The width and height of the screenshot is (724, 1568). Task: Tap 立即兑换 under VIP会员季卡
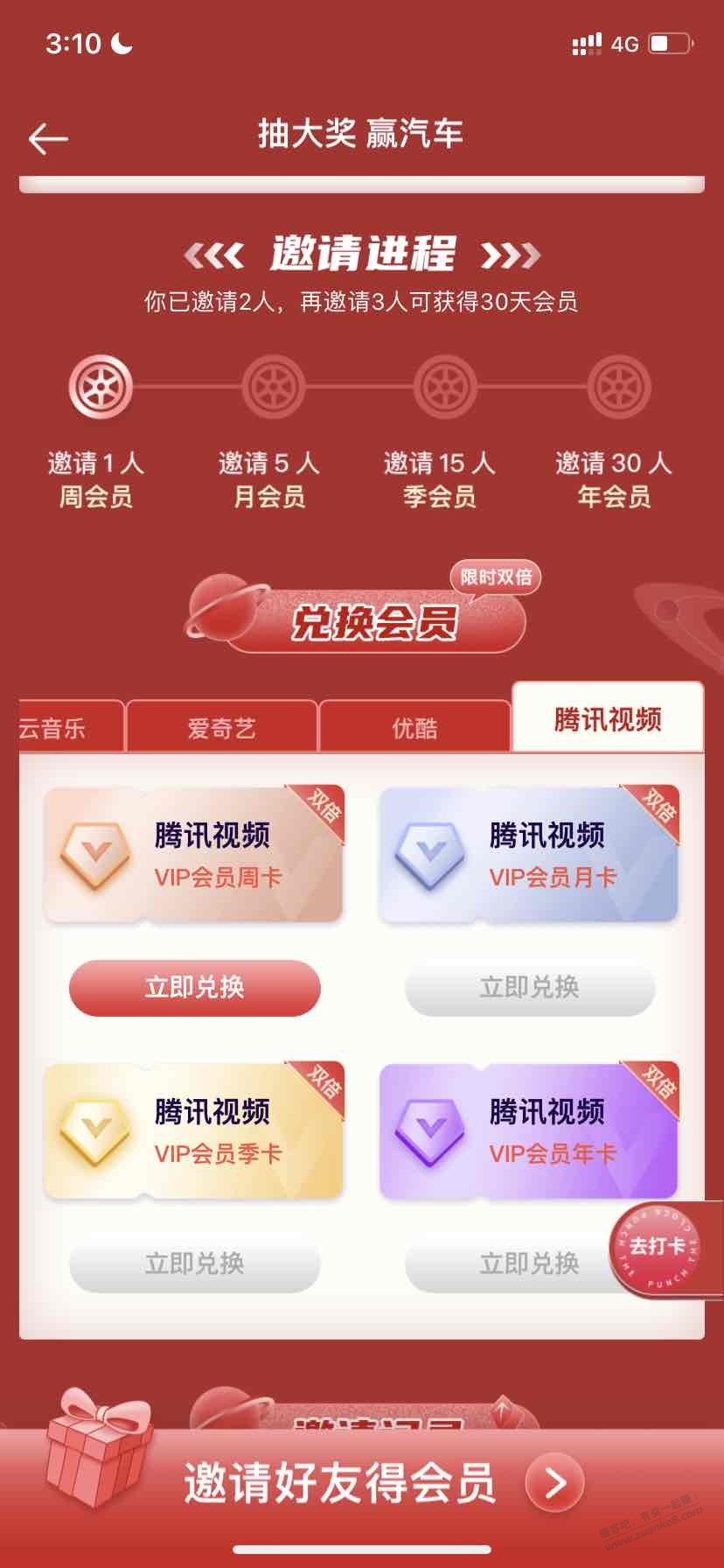(x=194, y=1263)
